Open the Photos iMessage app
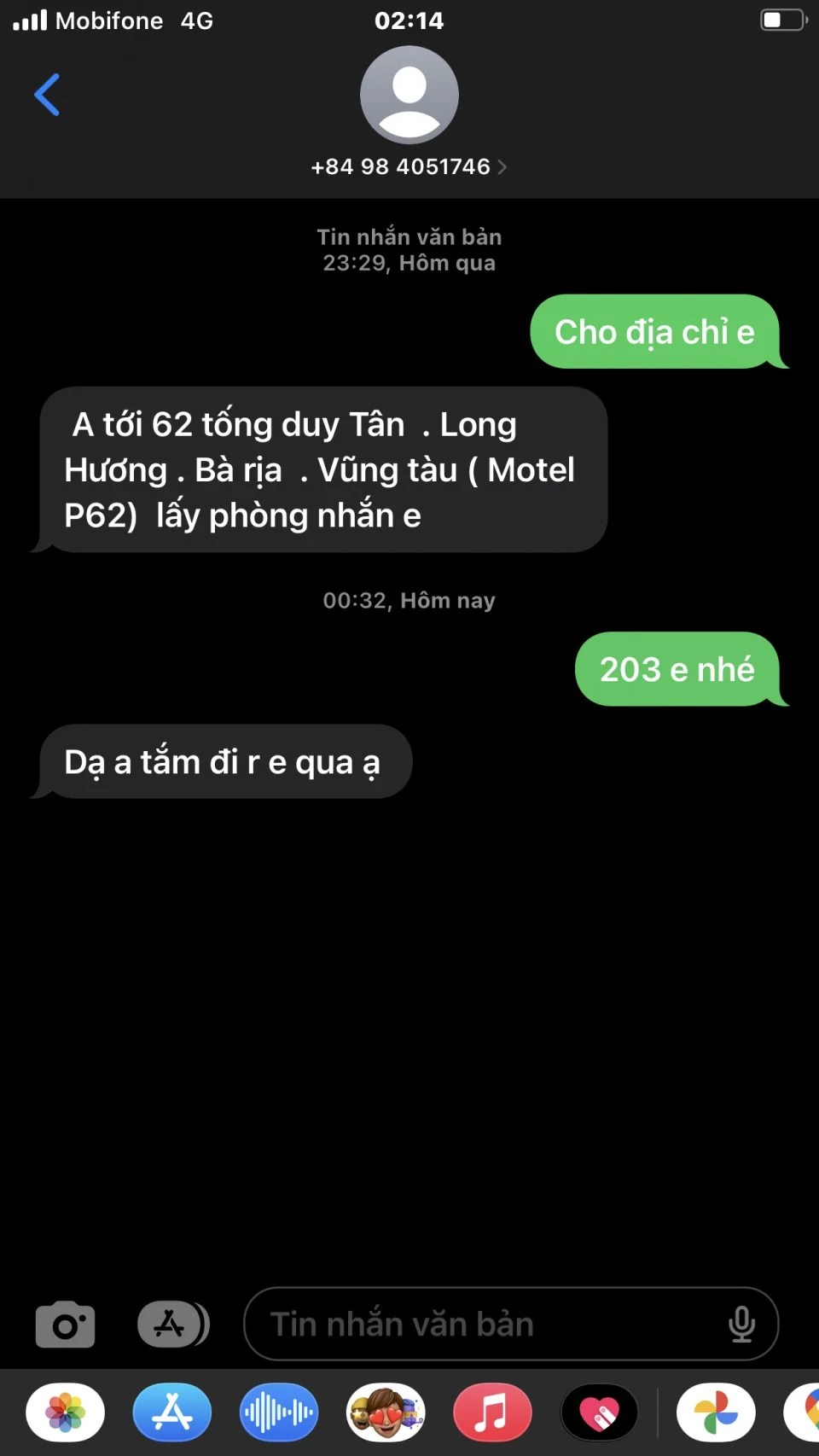Image resolution: width=819 pixels, height=1456 pixels. pyautogui.click(x=66, y=1412)
